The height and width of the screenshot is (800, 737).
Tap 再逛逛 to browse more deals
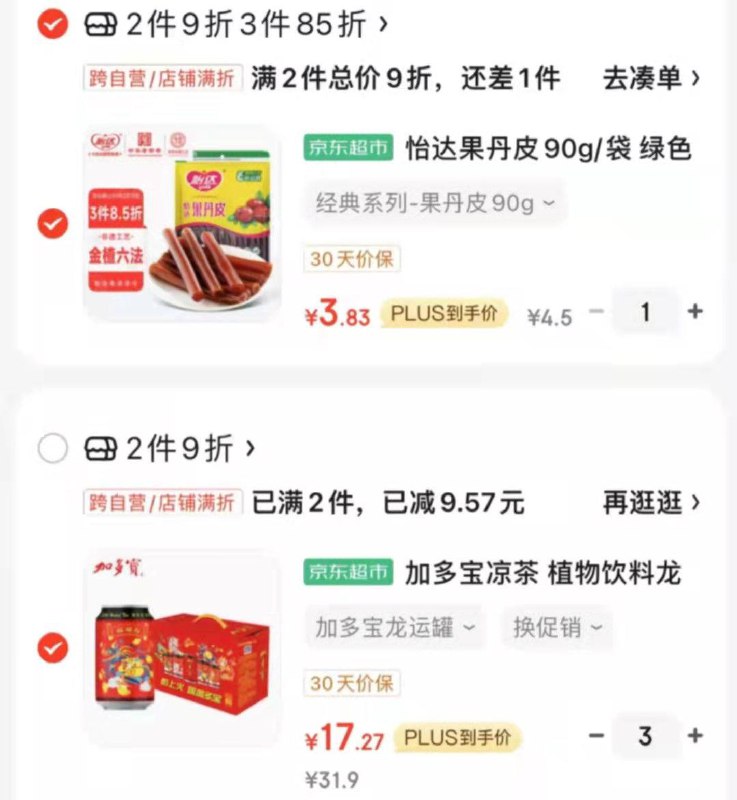[x=650, y=502]
